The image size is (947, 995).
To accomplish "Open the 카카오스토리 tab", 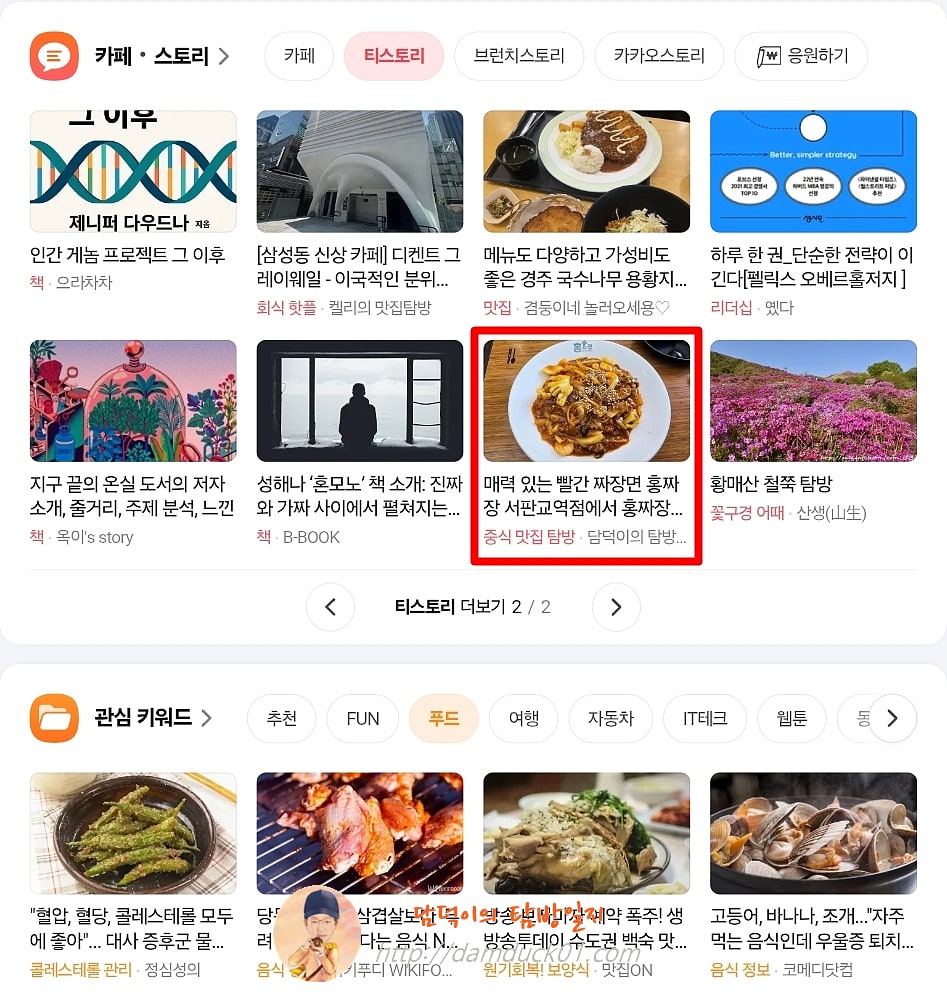I will click(x=659, y=56).
